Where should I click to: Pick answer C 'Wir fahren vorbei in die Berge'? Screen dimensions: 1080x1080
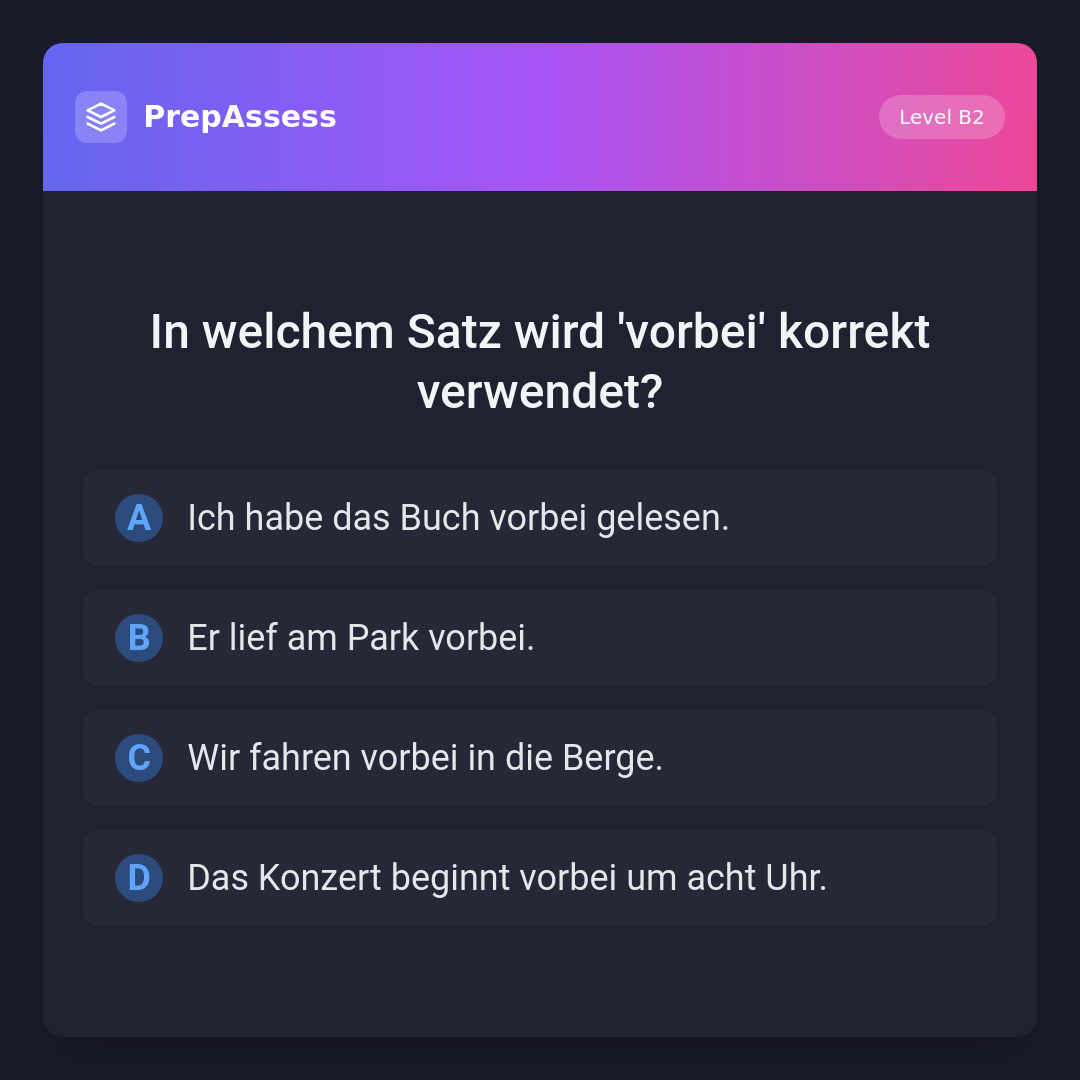click(x=540, y=758)
